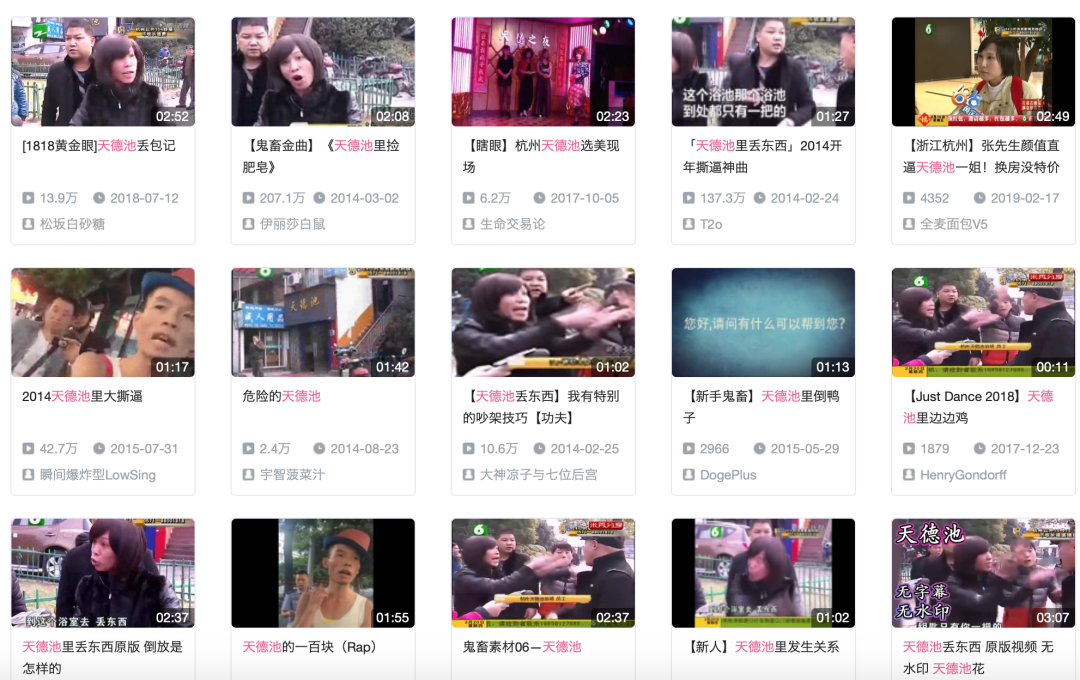The width and height of the screenshot is (1080, 680).
Task: Open the video 鬼畜素材06—天德池
Action: pyautogui.click(x=542, y=573)
